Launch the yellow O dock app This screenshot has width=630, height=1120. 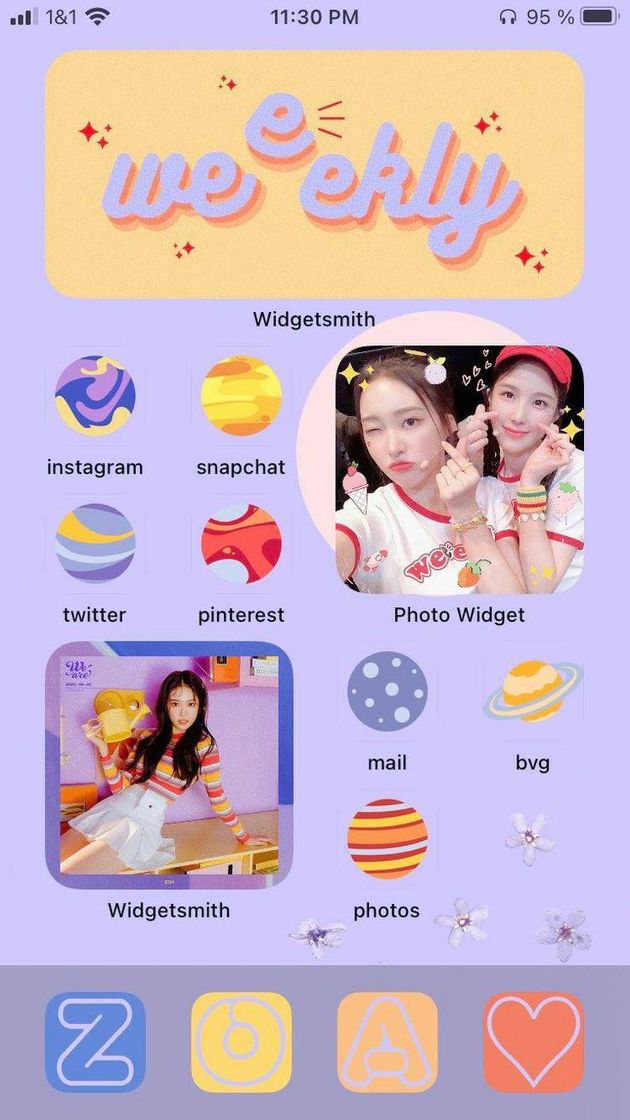[241, 1042]
